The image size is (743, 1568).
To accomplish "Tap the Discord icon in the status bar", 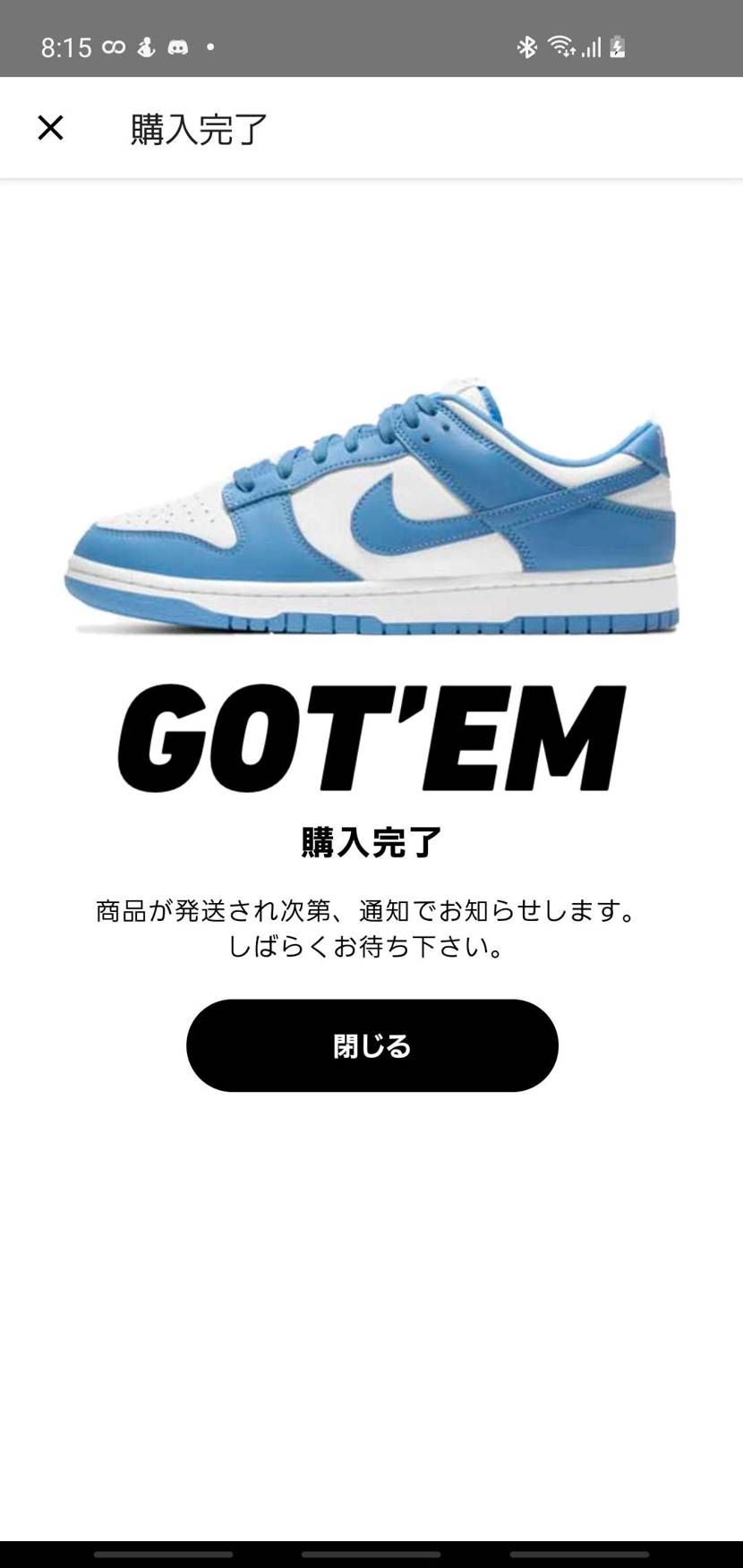I will [x=178, y=46].
